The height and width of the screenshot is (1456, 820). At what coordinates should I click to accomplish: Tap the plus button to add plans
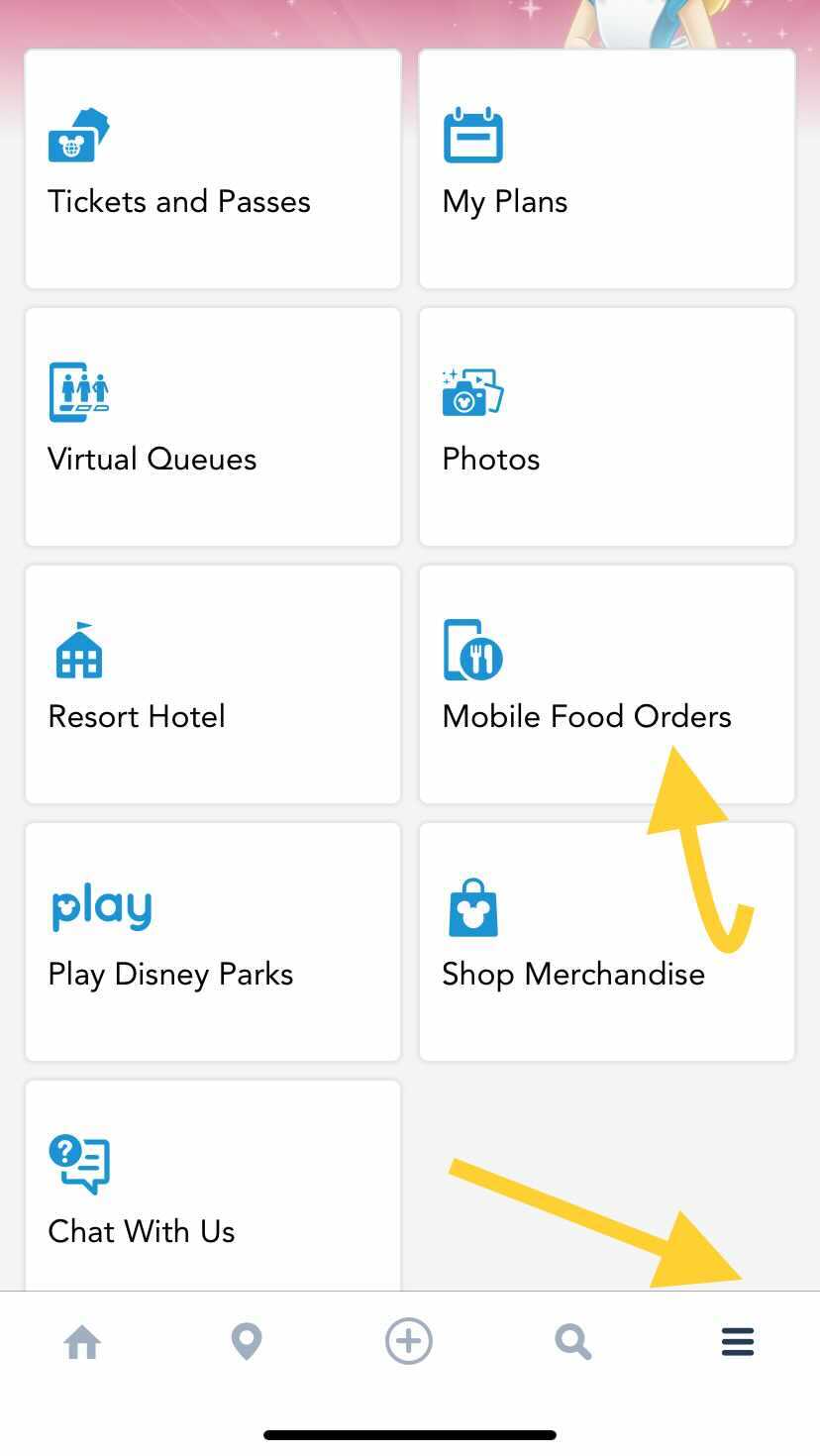[x=409, y=1342]
